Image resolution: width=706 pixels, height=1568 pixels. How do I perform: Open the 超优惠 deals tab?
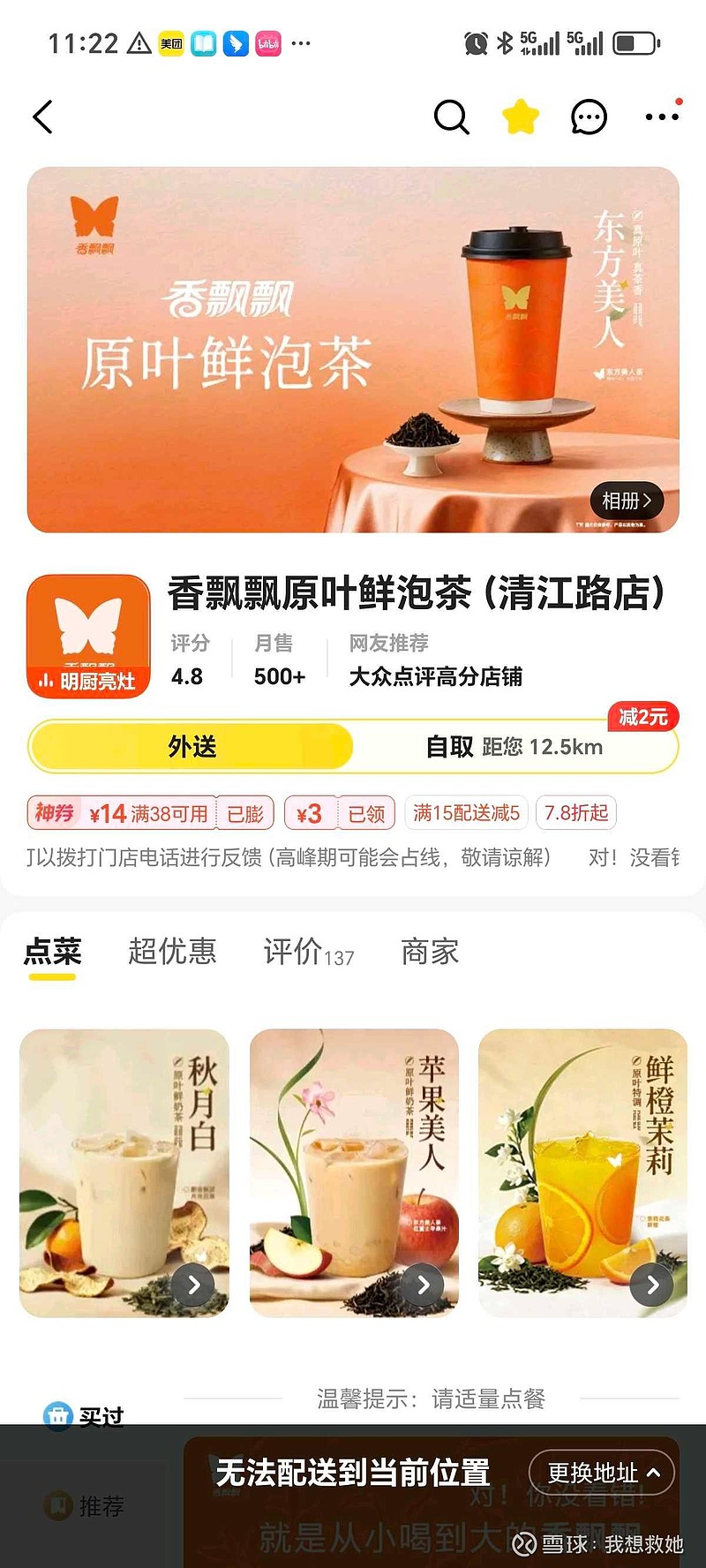coord(172,953)
